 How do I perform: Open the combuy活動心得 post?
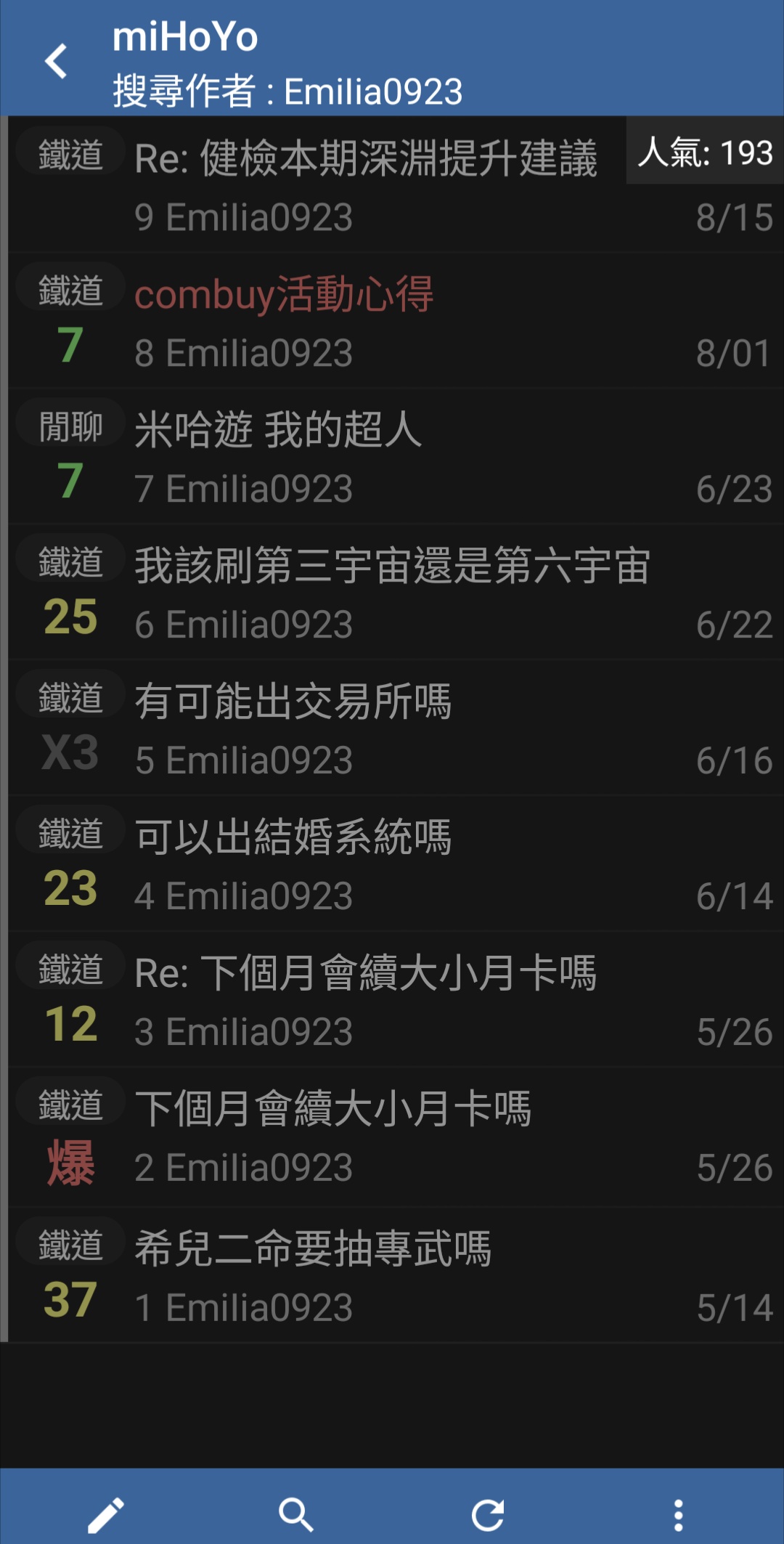click(x=396, y=320)
